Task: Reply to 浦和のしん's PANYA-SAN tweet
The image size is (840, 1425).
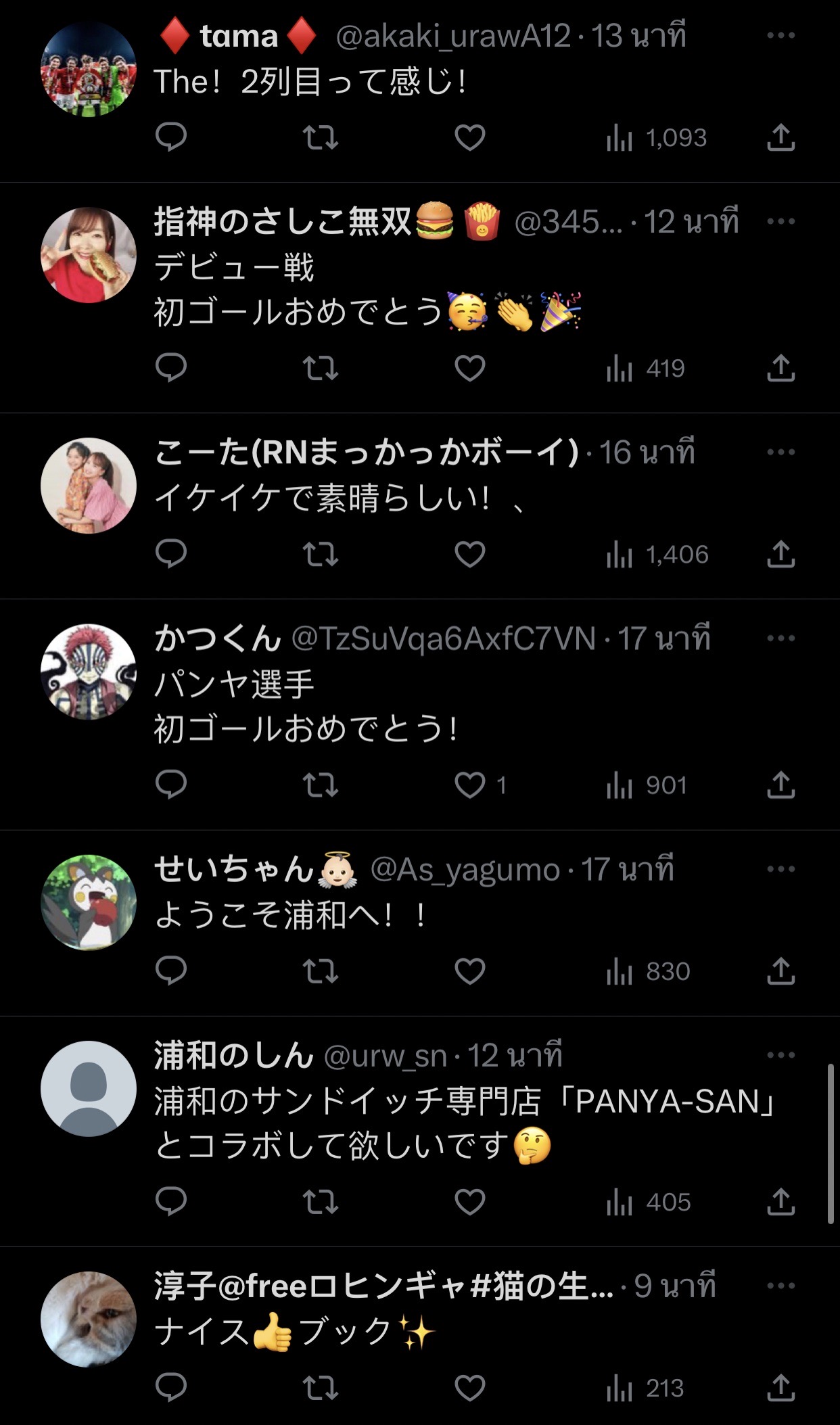Action: coord(170,1202)
